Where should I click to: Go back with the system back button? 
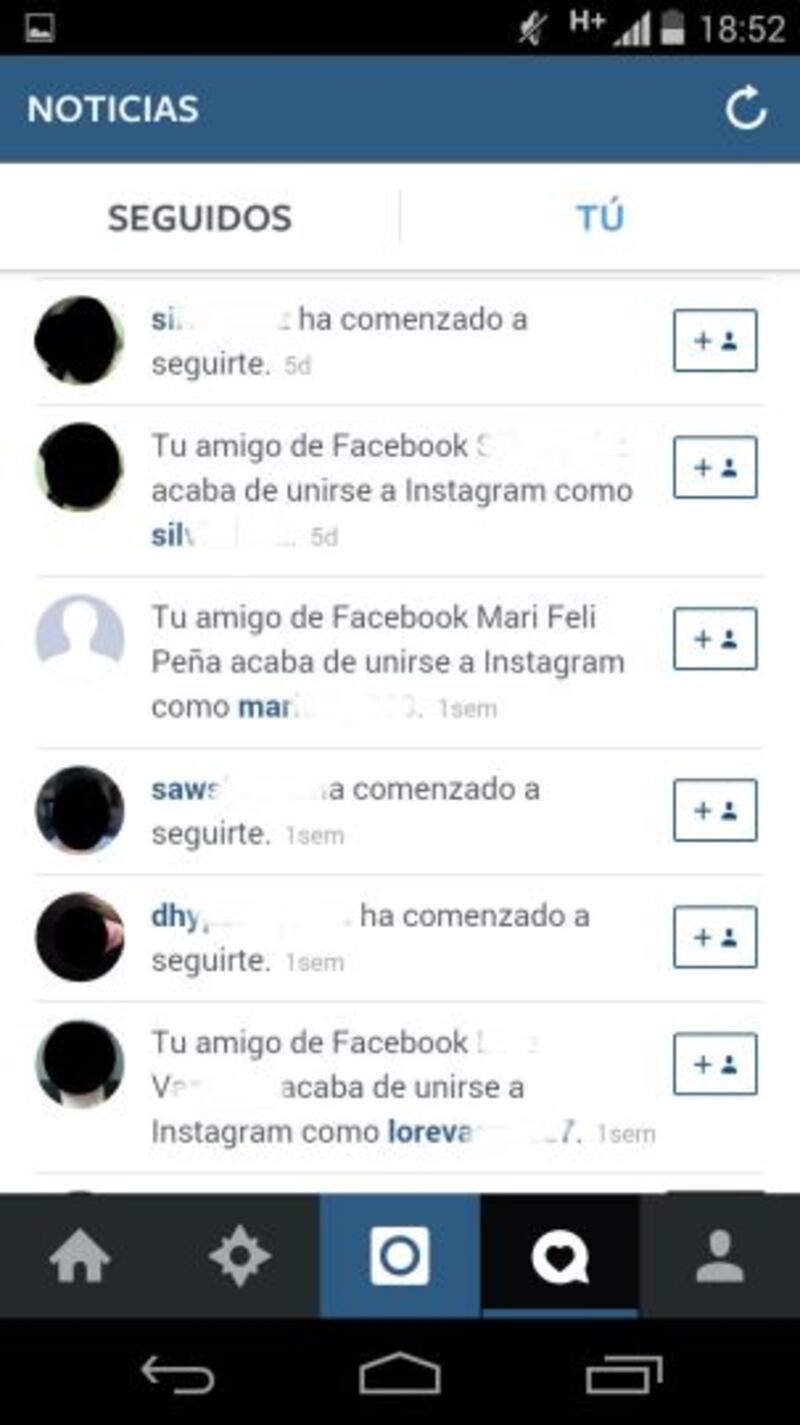[x=178, y=1374]
